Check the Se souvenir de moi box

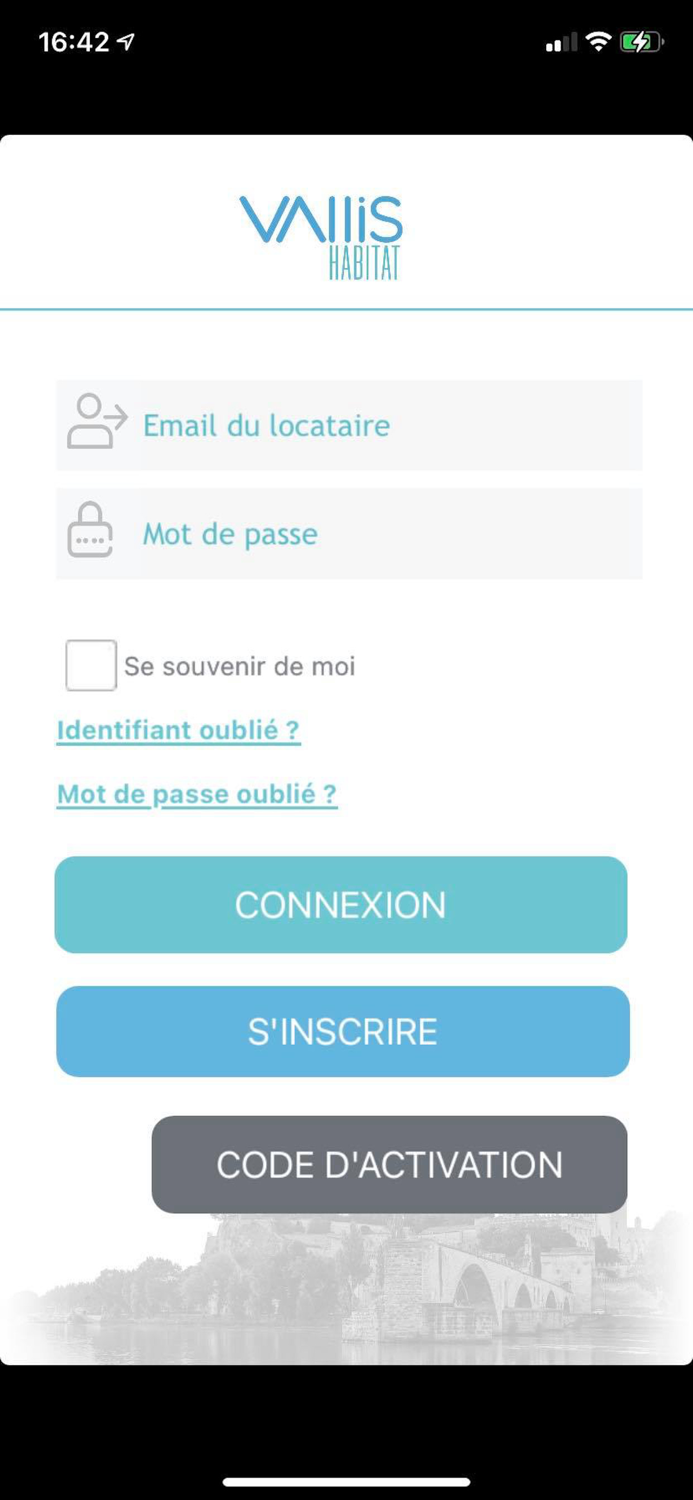(x=91, y=666)
